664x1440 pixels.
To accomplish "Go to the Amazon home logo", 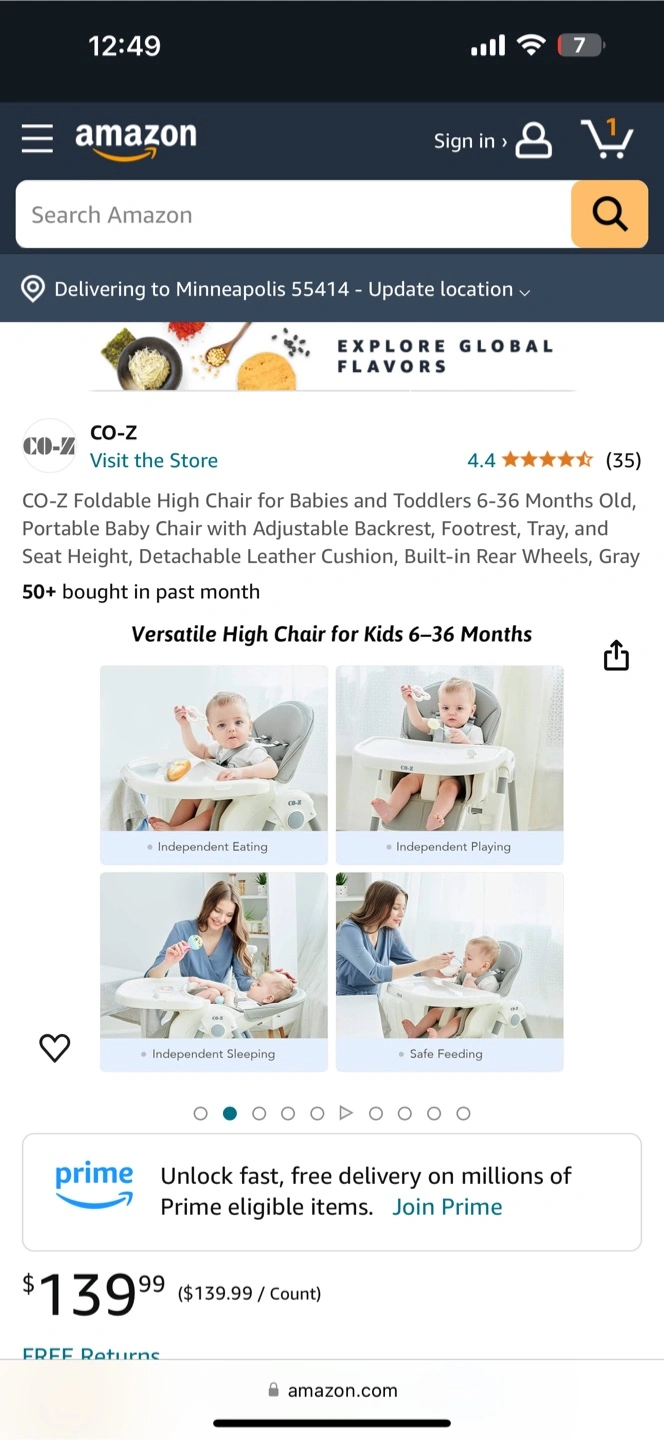I will pyautogui.click(x=136, y=140).
